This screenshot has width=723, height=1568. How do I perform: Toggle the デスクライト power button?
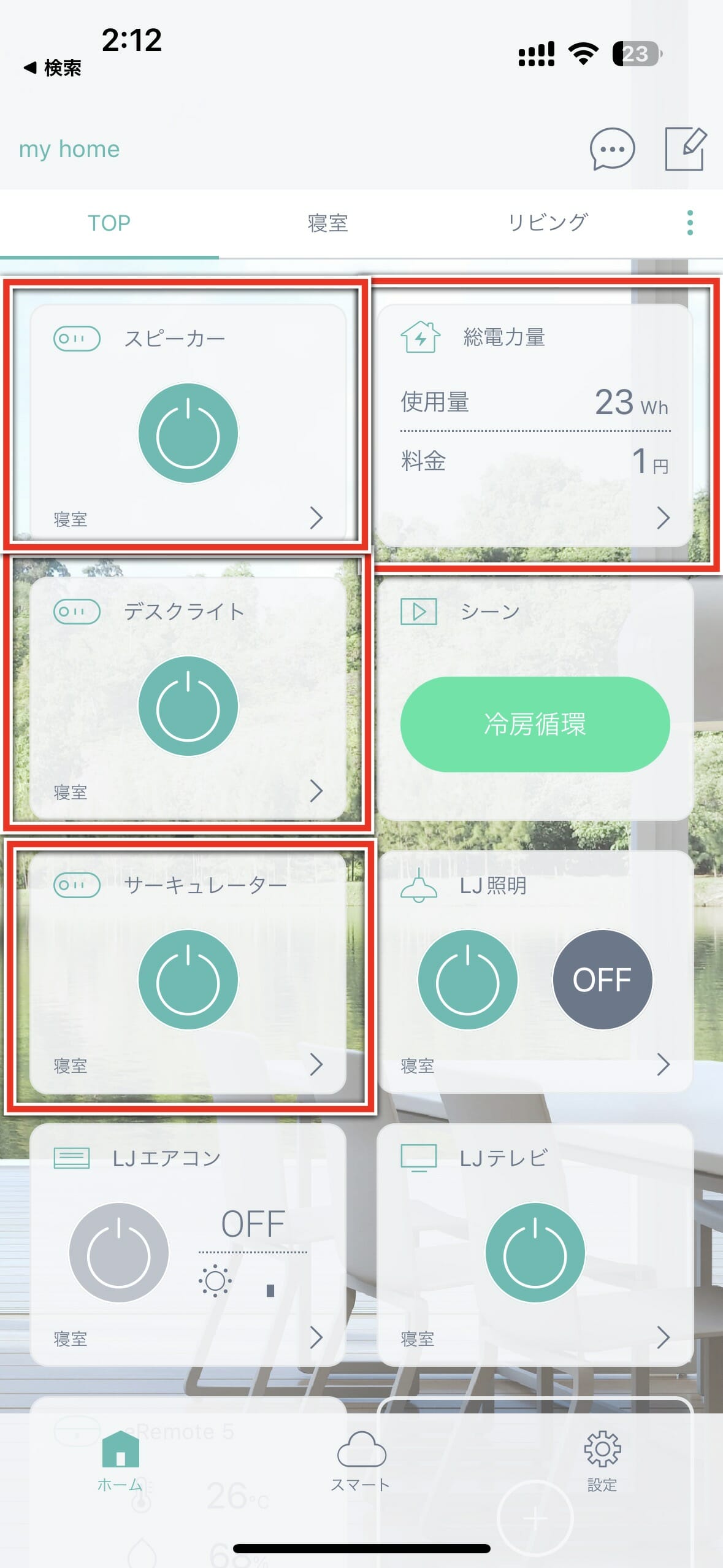coord(188,706)
